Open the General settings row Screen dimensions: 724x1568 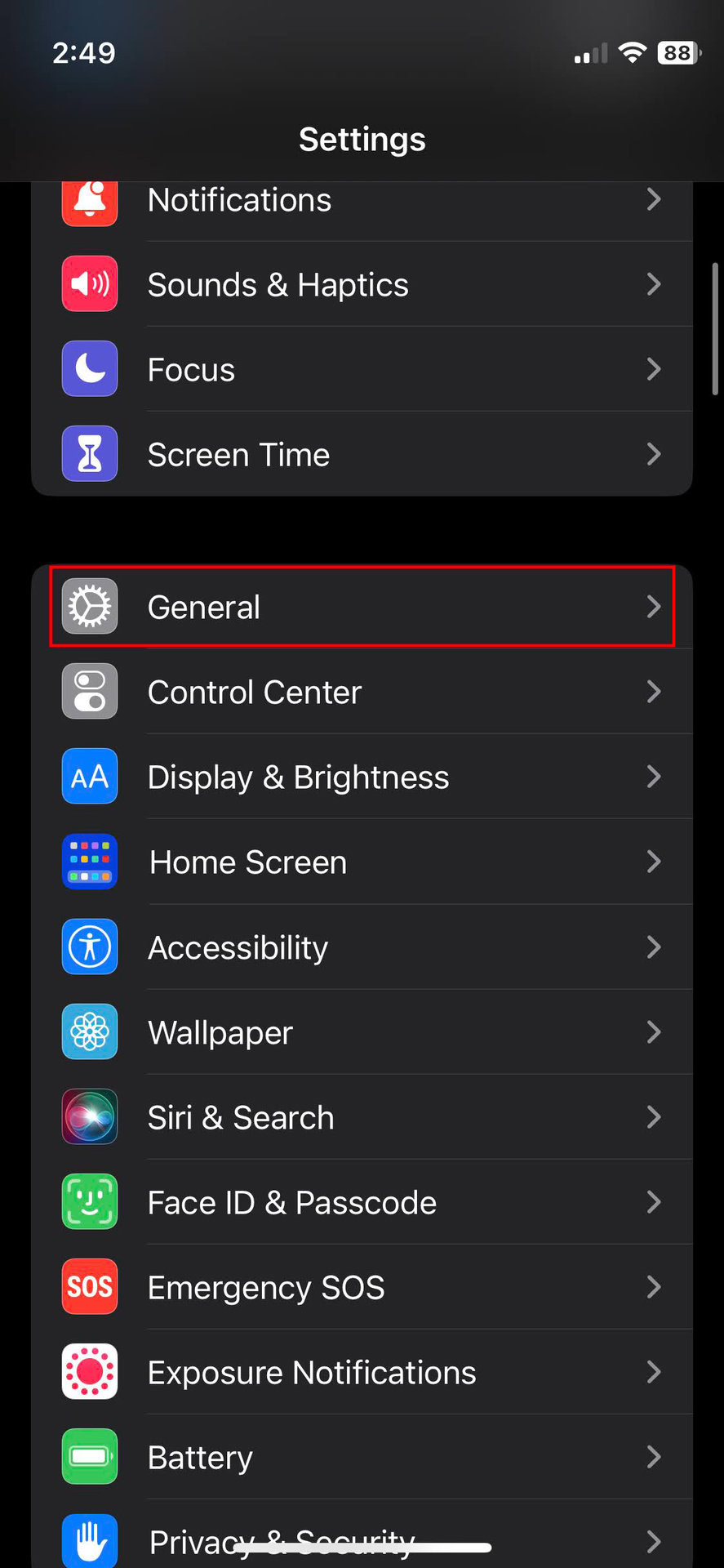tap(362, 607)
